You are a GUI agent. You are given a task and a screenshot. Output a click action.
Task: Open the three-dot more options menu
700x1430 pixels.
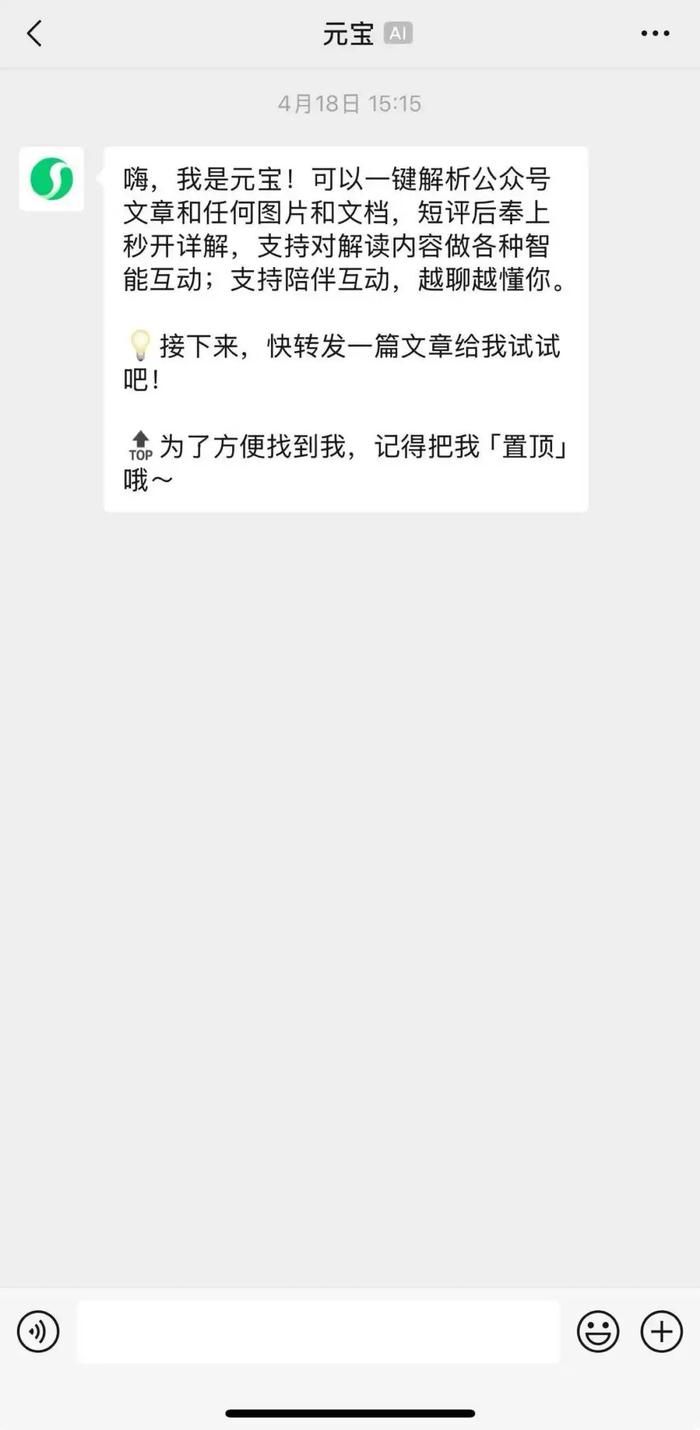coord(655,34)
